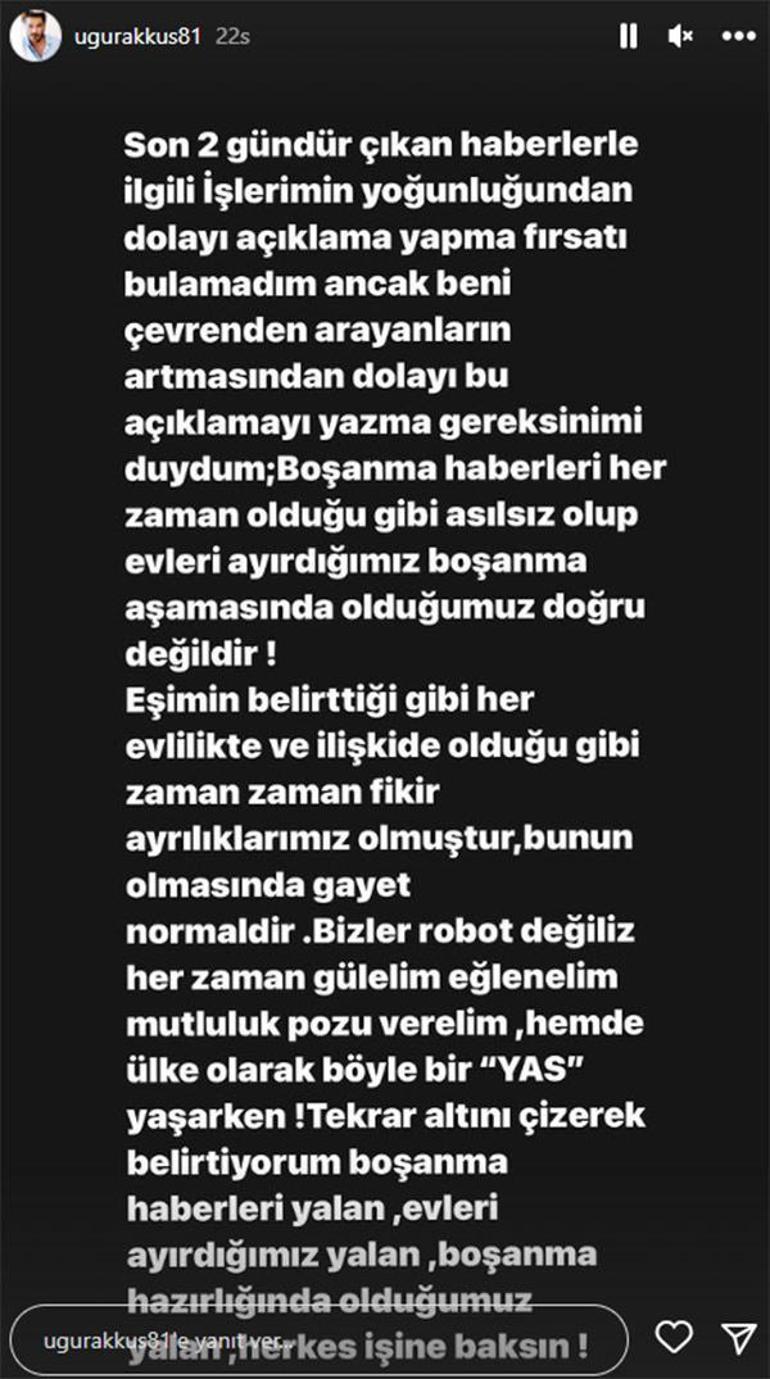Open the ugurakkus81 username link

pyautogui.click(x=137, y=37)
